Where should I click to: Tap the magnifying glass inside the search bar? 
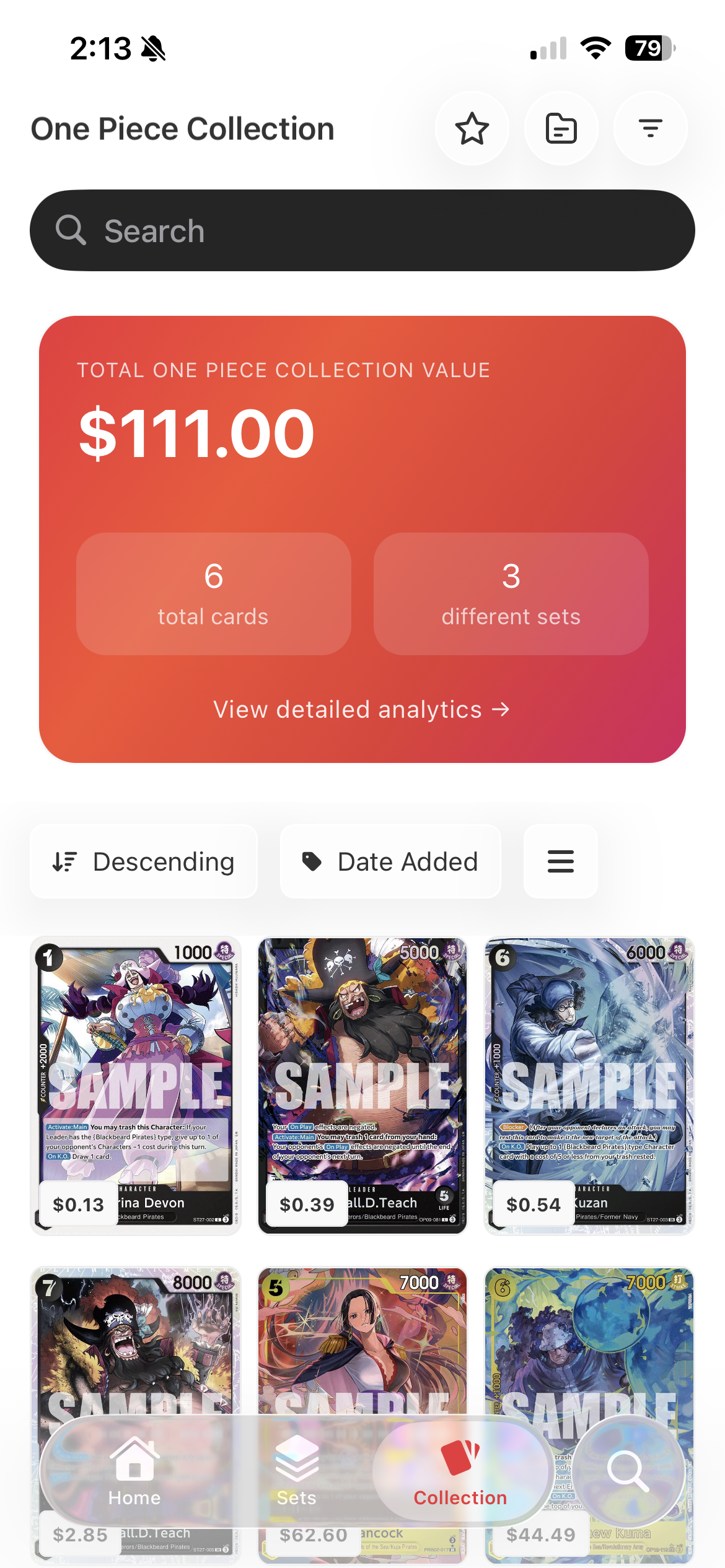72,230
